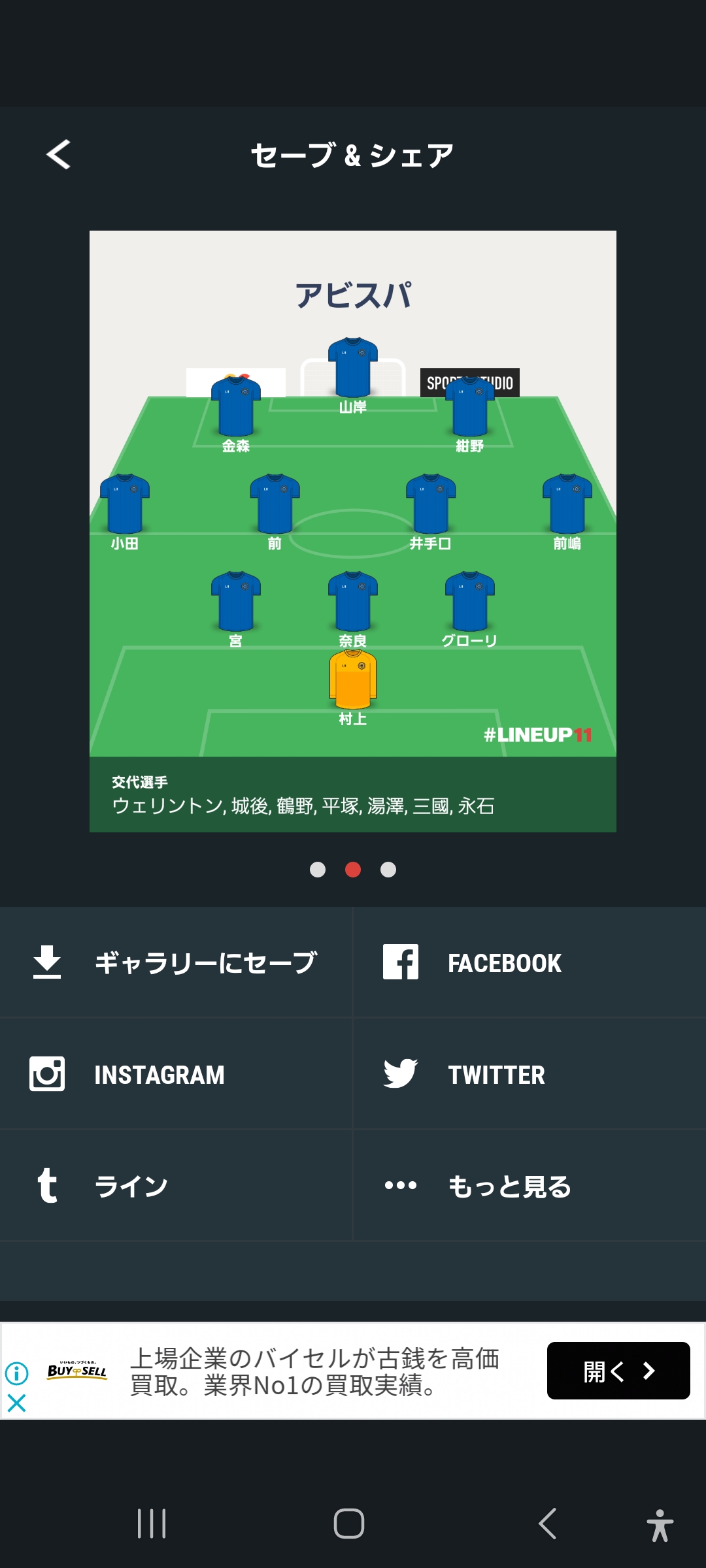Viewport: 706px width, 1568px height.
Task: Close the bottom banner ad
Action: tap(17, 1403)
